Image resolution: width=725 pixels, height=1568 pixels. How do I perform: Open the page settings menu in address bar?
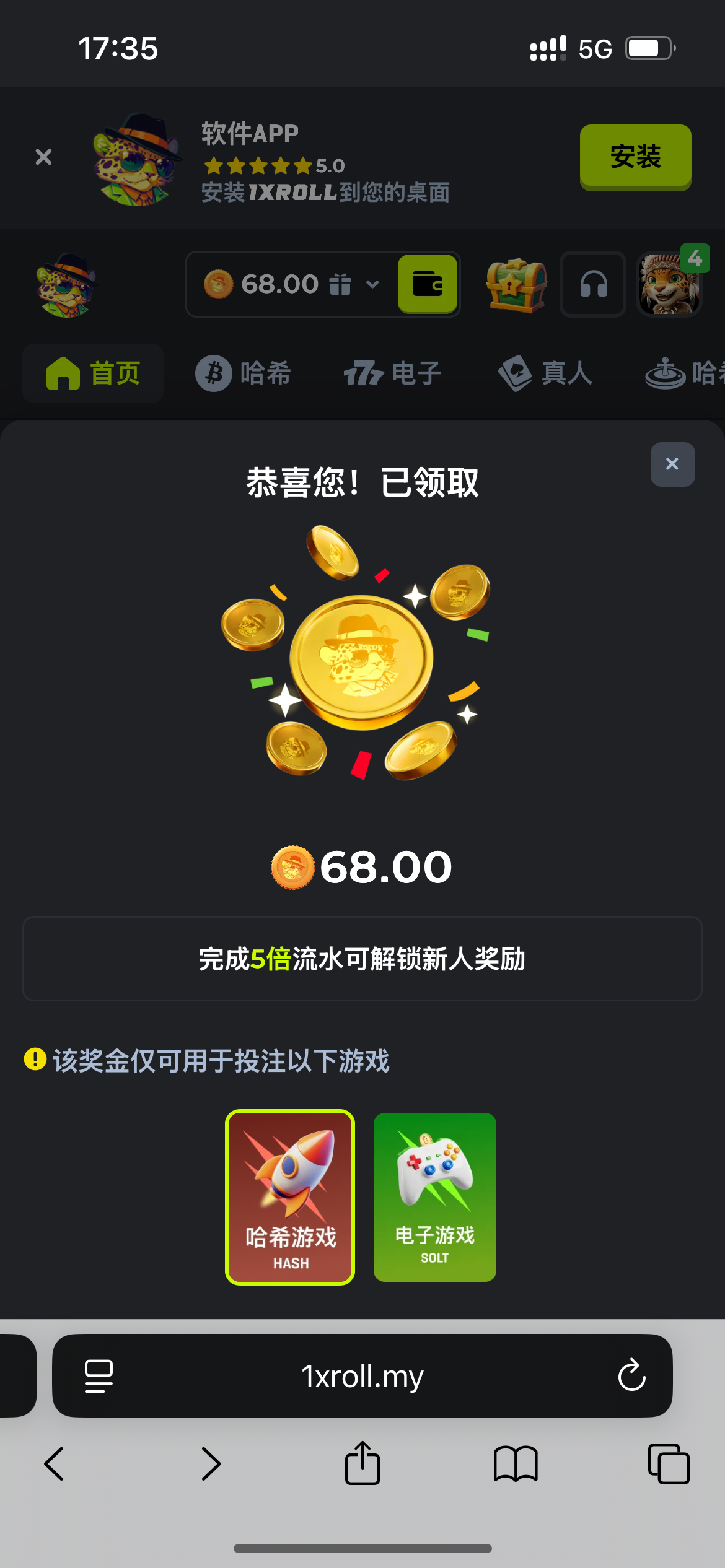(x=99, y=1376)
